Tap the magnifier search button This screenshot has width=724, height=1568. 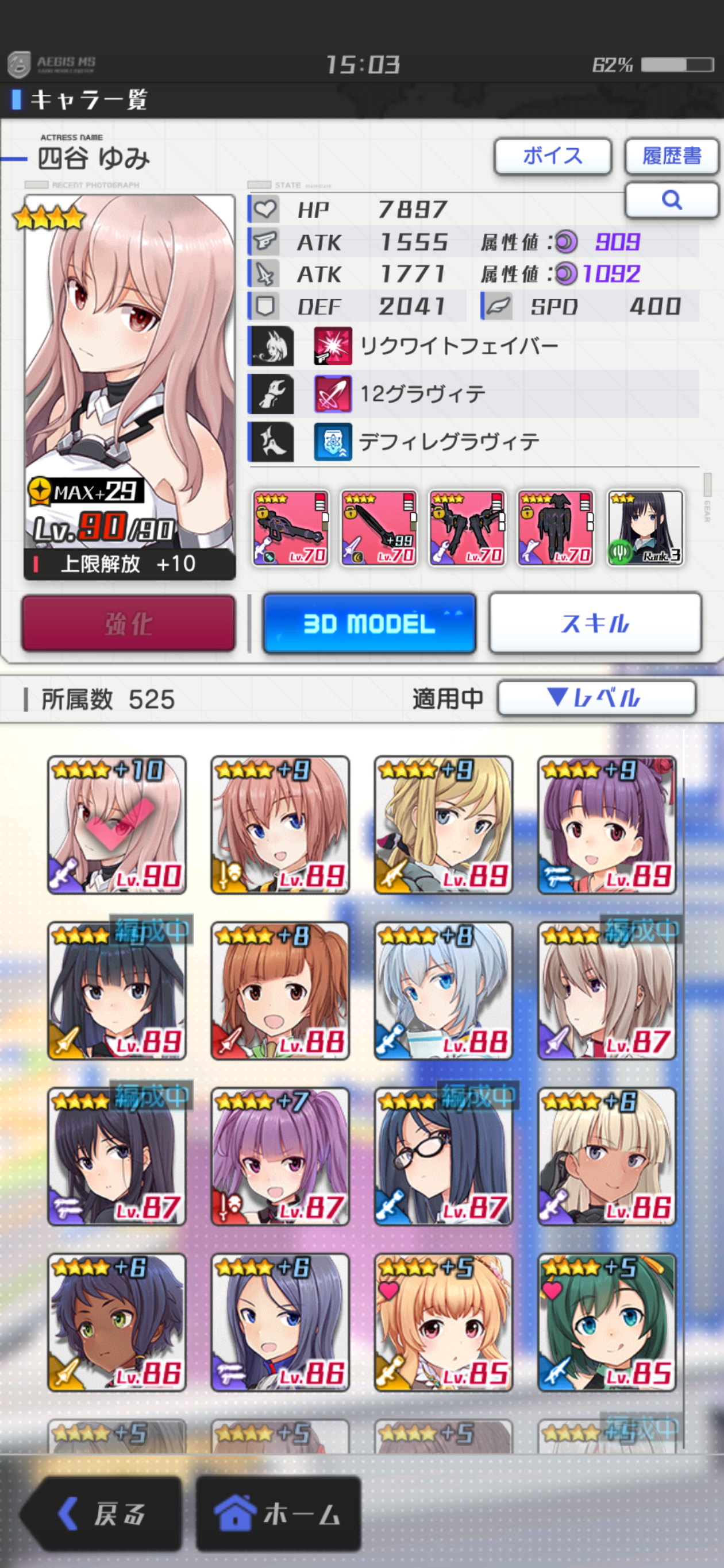(x=672, y=200)
